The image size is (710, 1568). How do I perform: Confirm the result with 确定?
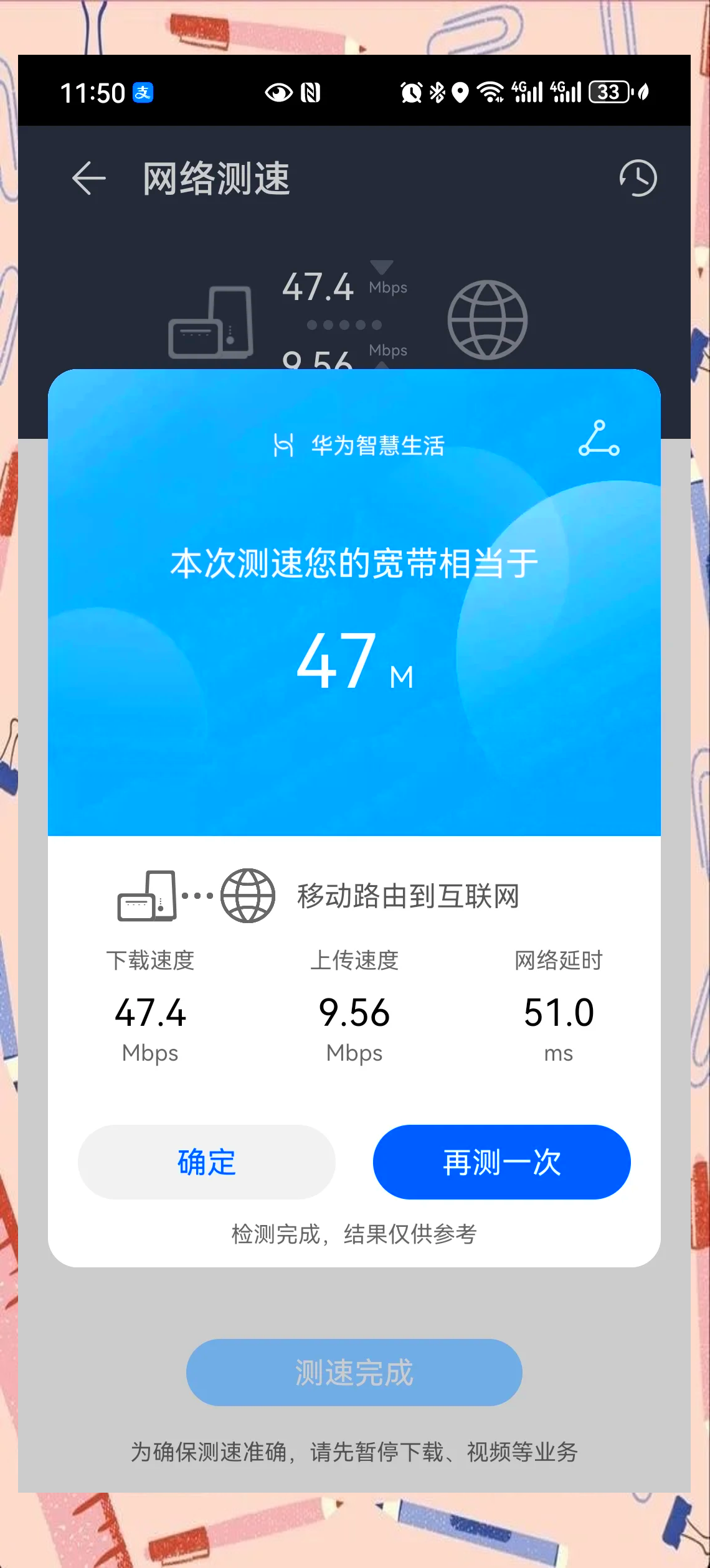click(206, 1162)
